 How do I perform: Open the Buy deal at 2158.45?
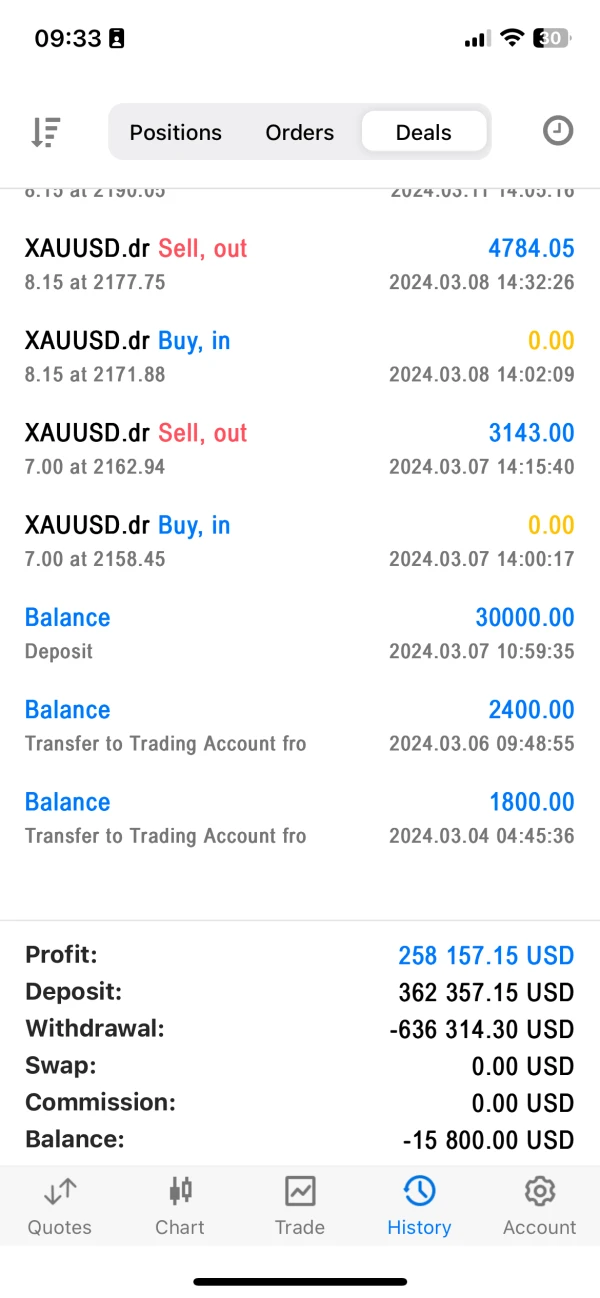[300, 541]
